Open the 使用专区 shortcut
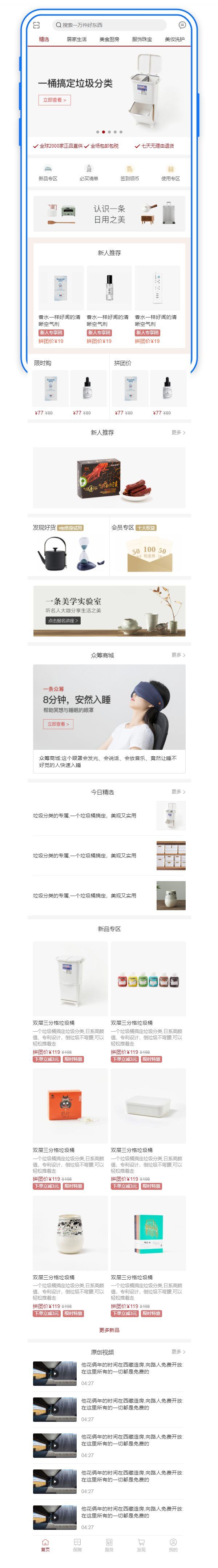The image size is (218, 1568). tap(170, 173)
